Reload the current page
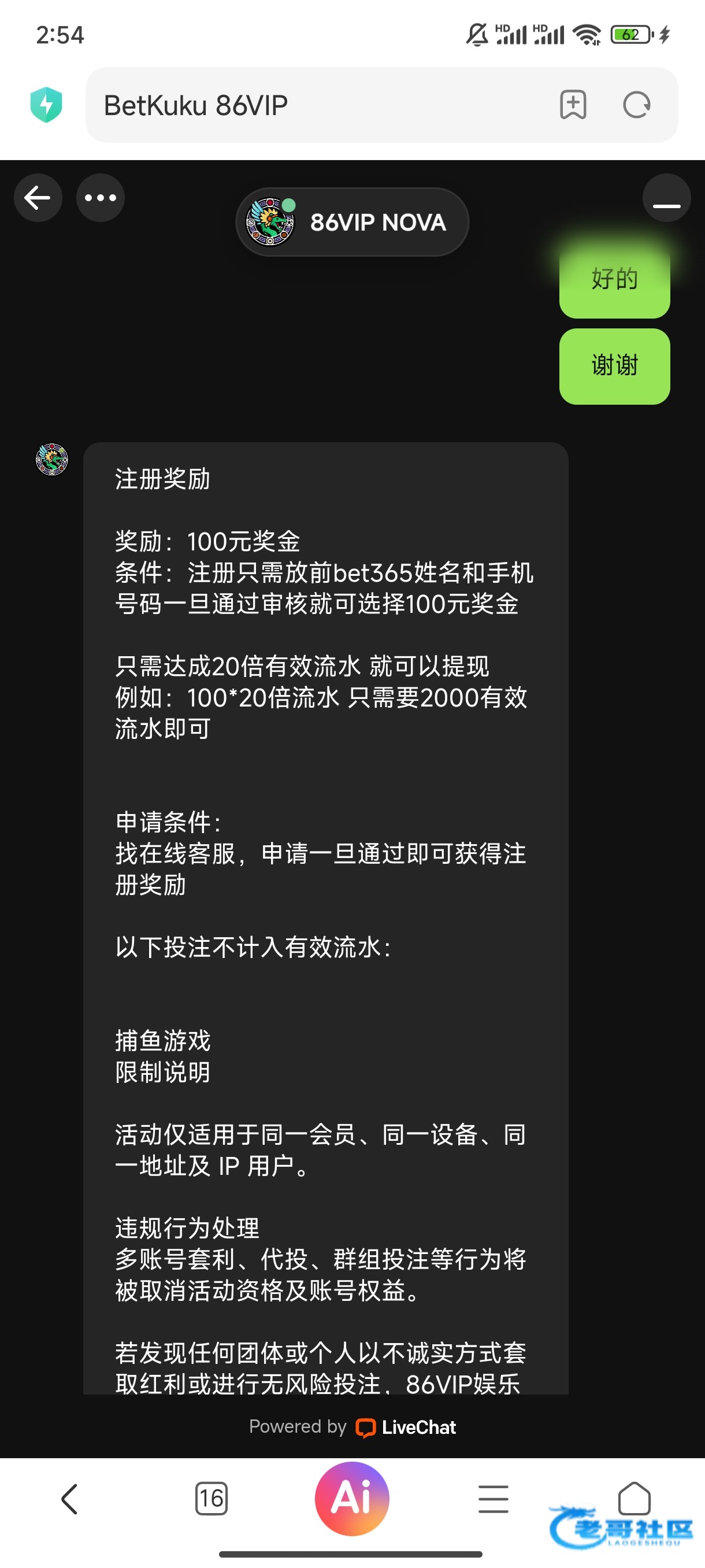Image resolution: width=705 pixels, height=1568 pixels. 636,105
